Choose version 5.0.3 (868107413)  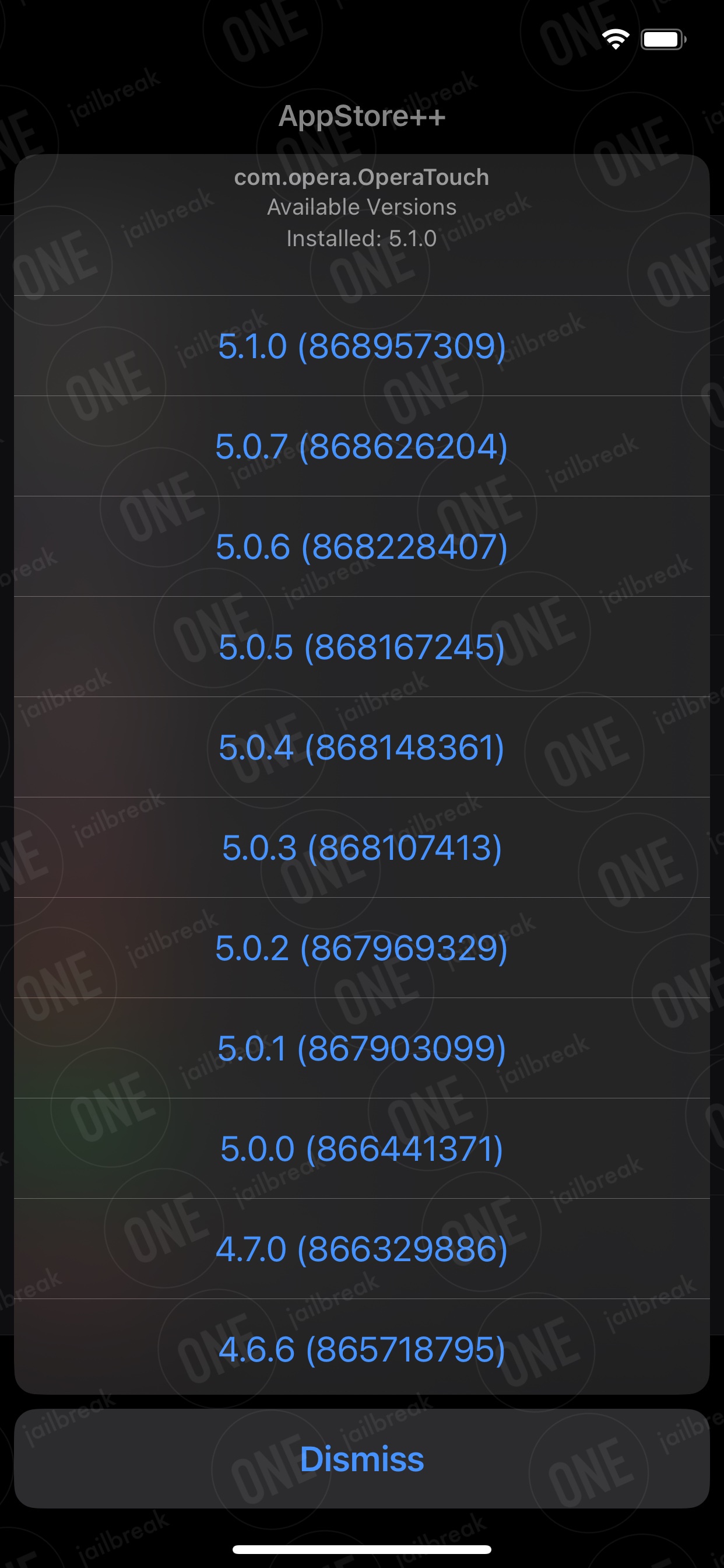tap(362, 848)
